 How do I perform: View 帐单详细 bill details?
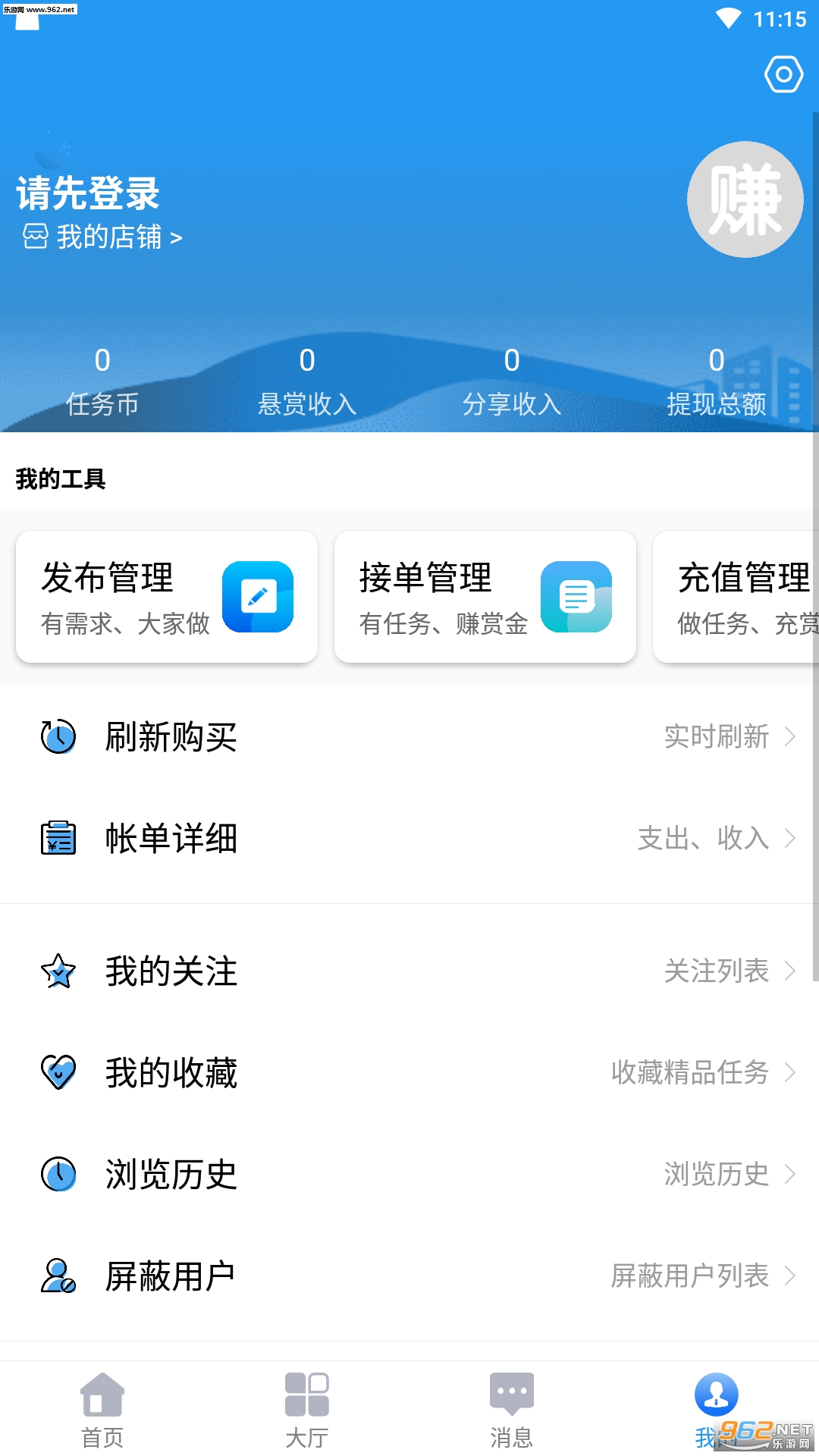[409, 838]
